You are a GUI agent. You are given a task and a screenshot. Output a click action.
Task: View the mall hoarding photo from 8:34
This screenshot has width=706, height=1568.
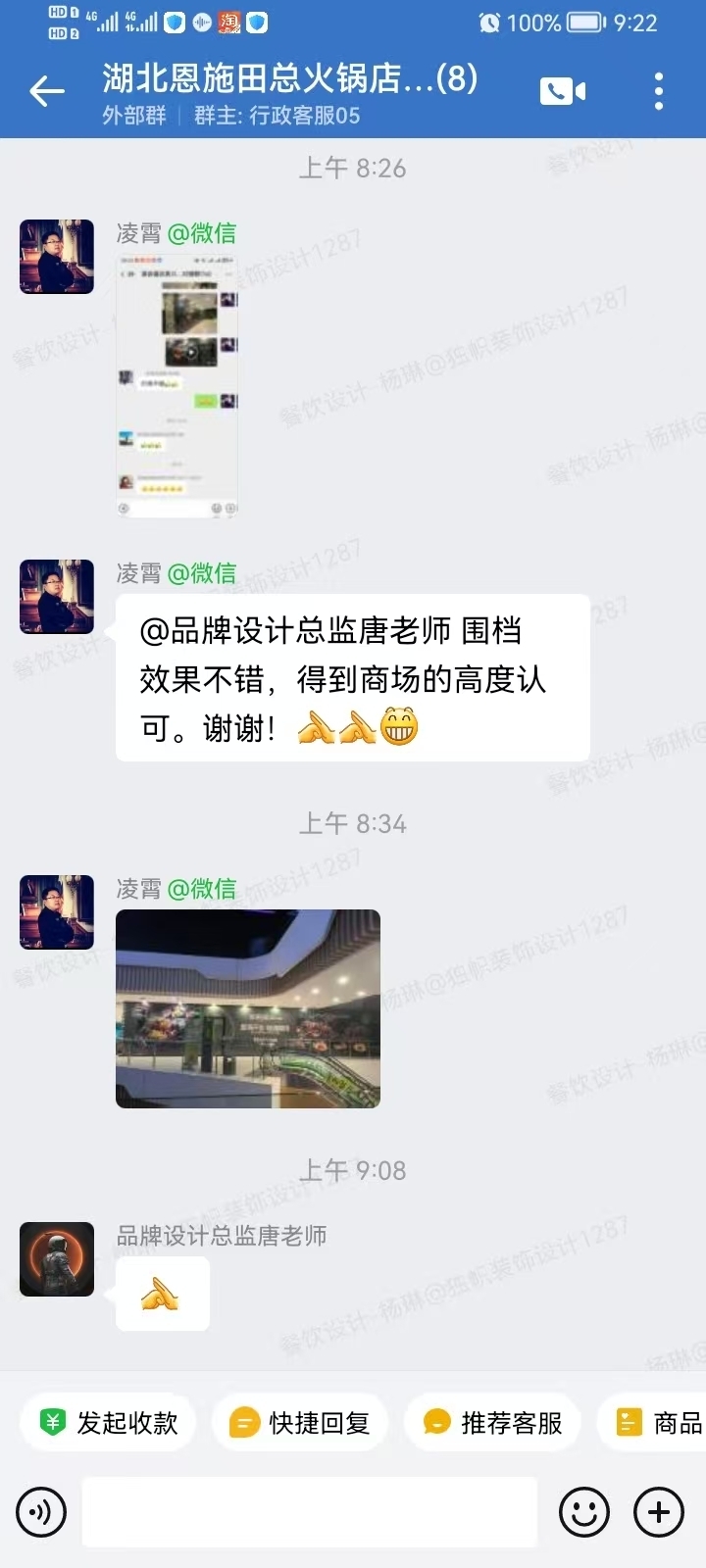pyautogui.click(x=248, y=1008)
